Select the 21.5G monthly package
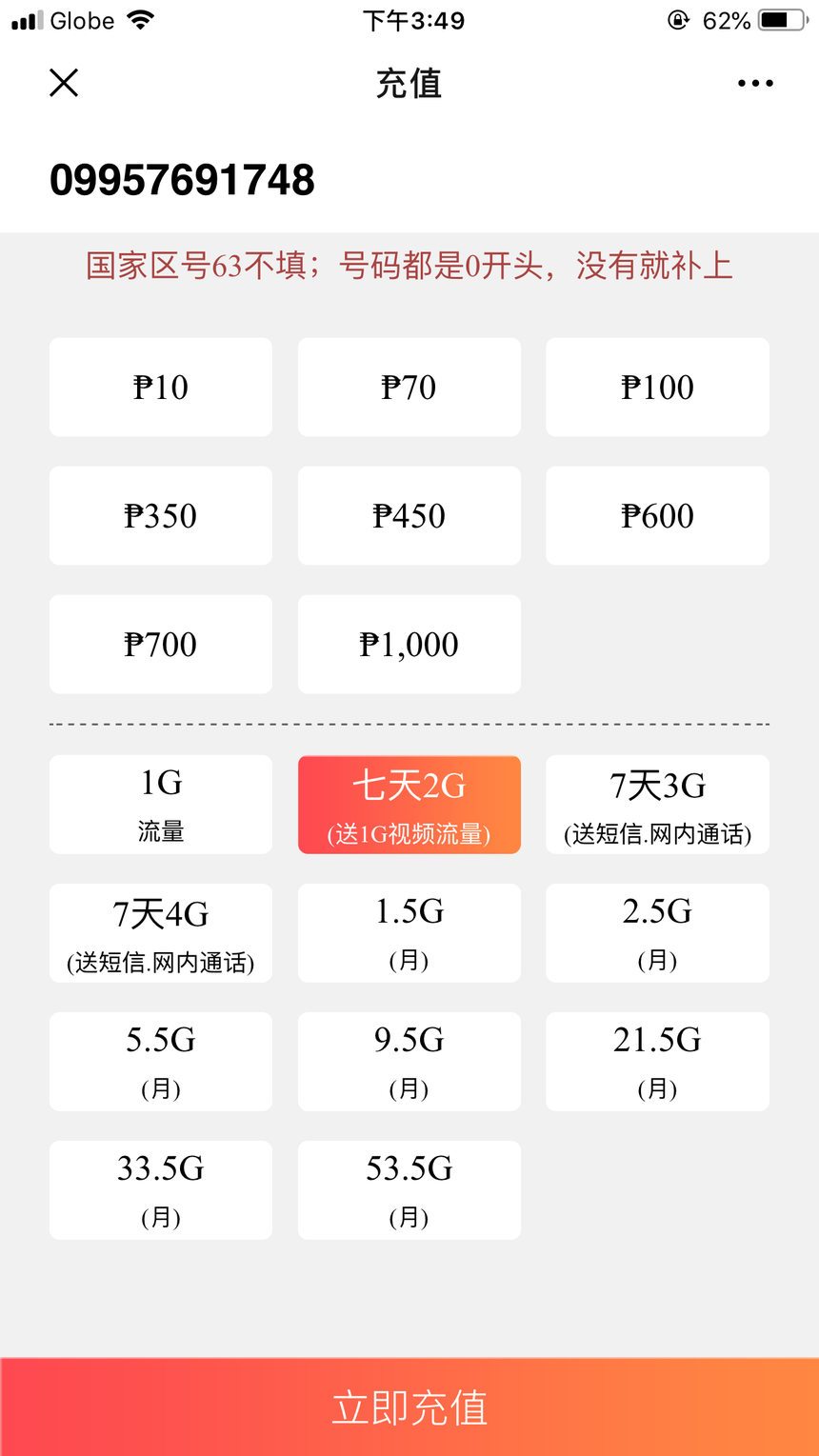The height and width of the screenshot is (1456, 819). 657,1062
